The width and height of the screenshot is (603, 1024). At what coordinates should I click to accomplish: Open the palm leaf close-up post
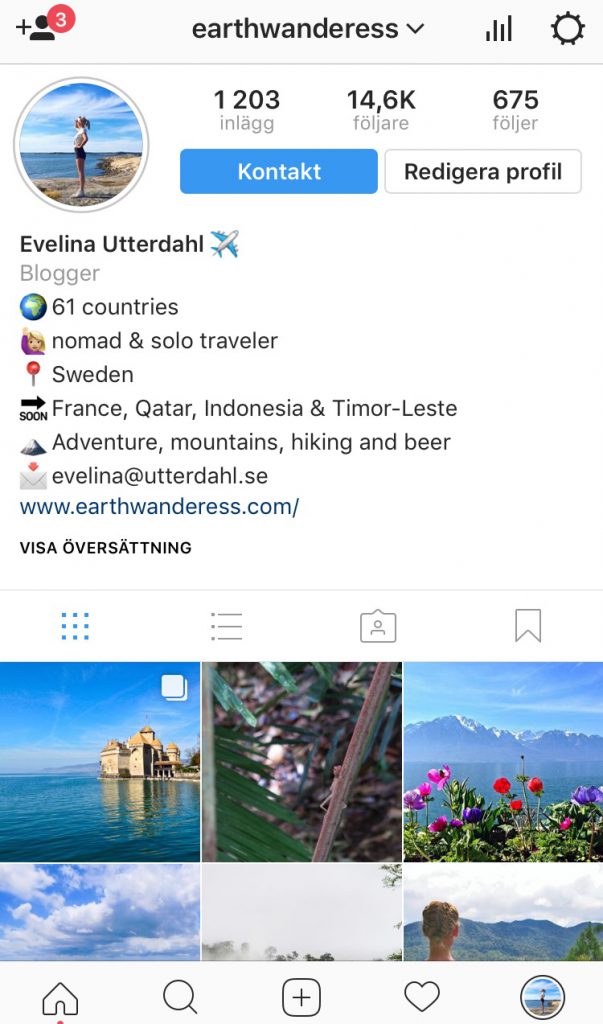302,761
